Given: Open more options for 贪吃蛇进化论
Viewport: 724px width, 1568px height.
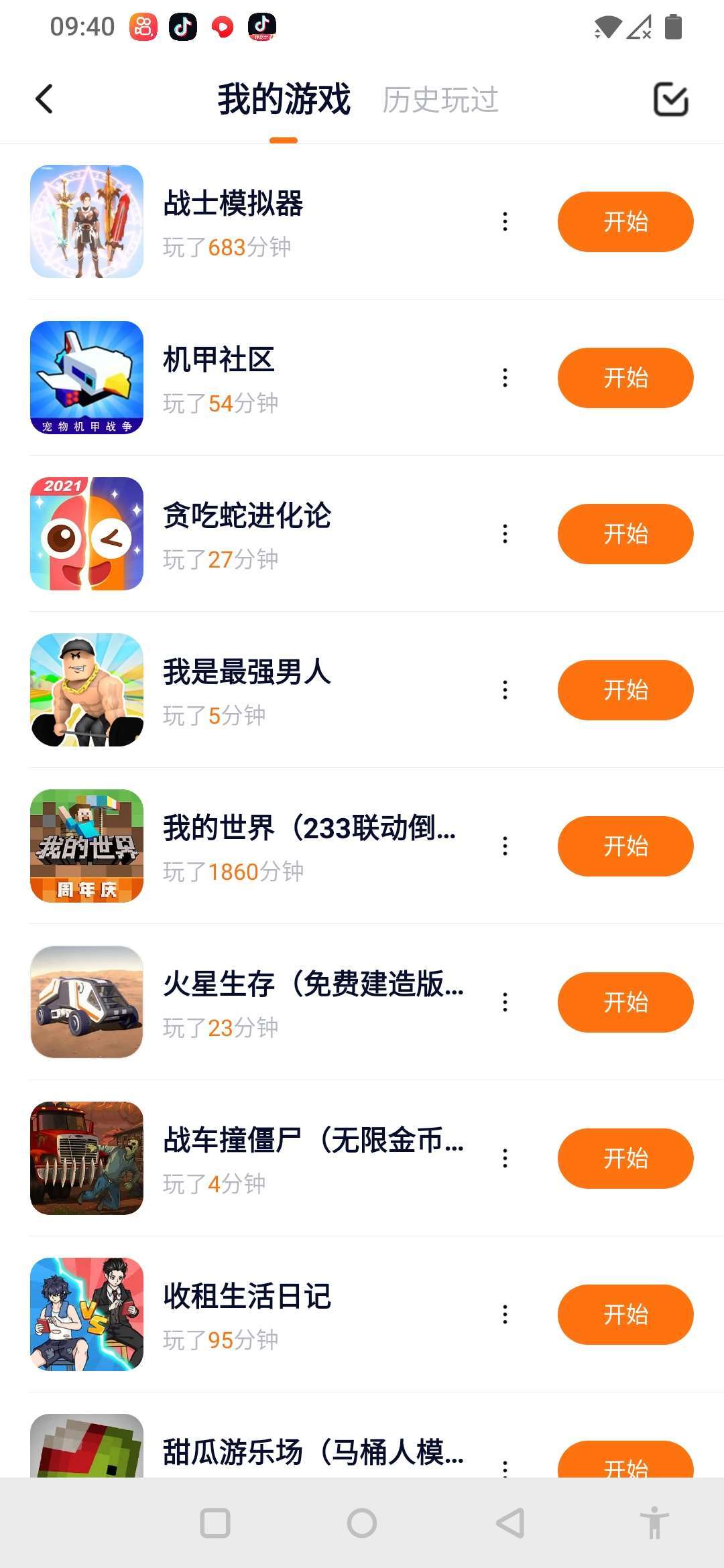Looking at the screenshot, I should click(x=505, y=534).
